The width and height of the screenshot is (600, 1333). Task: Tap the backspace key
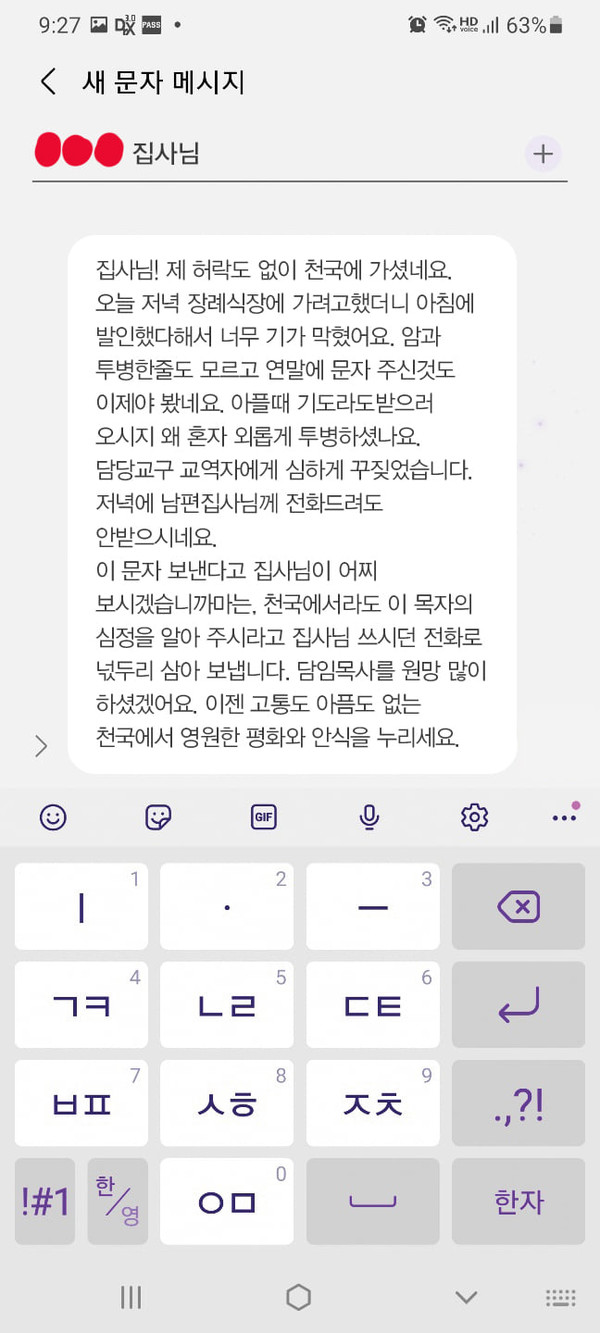[518, 907]
